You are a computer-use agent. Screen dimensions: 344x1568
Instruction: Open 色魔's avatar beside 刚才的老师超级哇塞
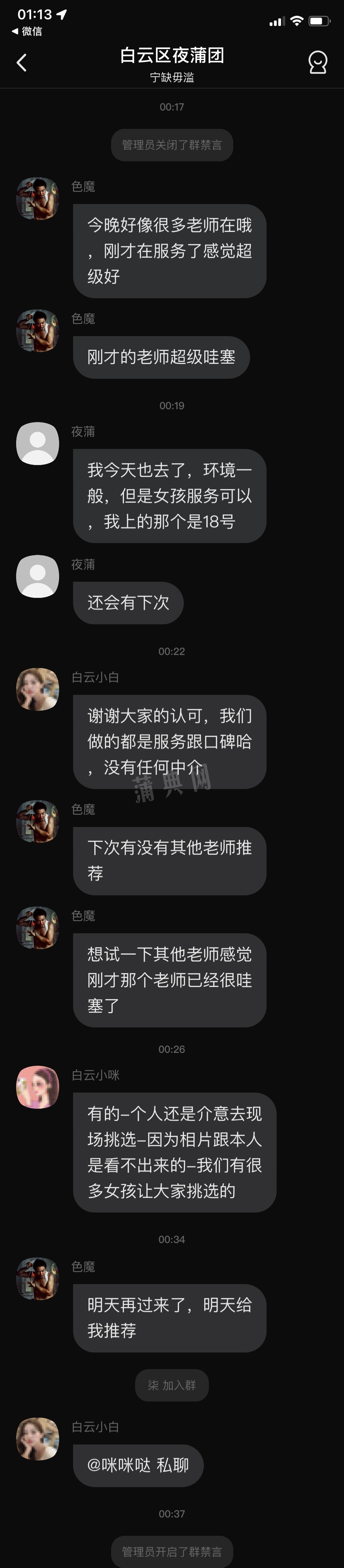37,331
